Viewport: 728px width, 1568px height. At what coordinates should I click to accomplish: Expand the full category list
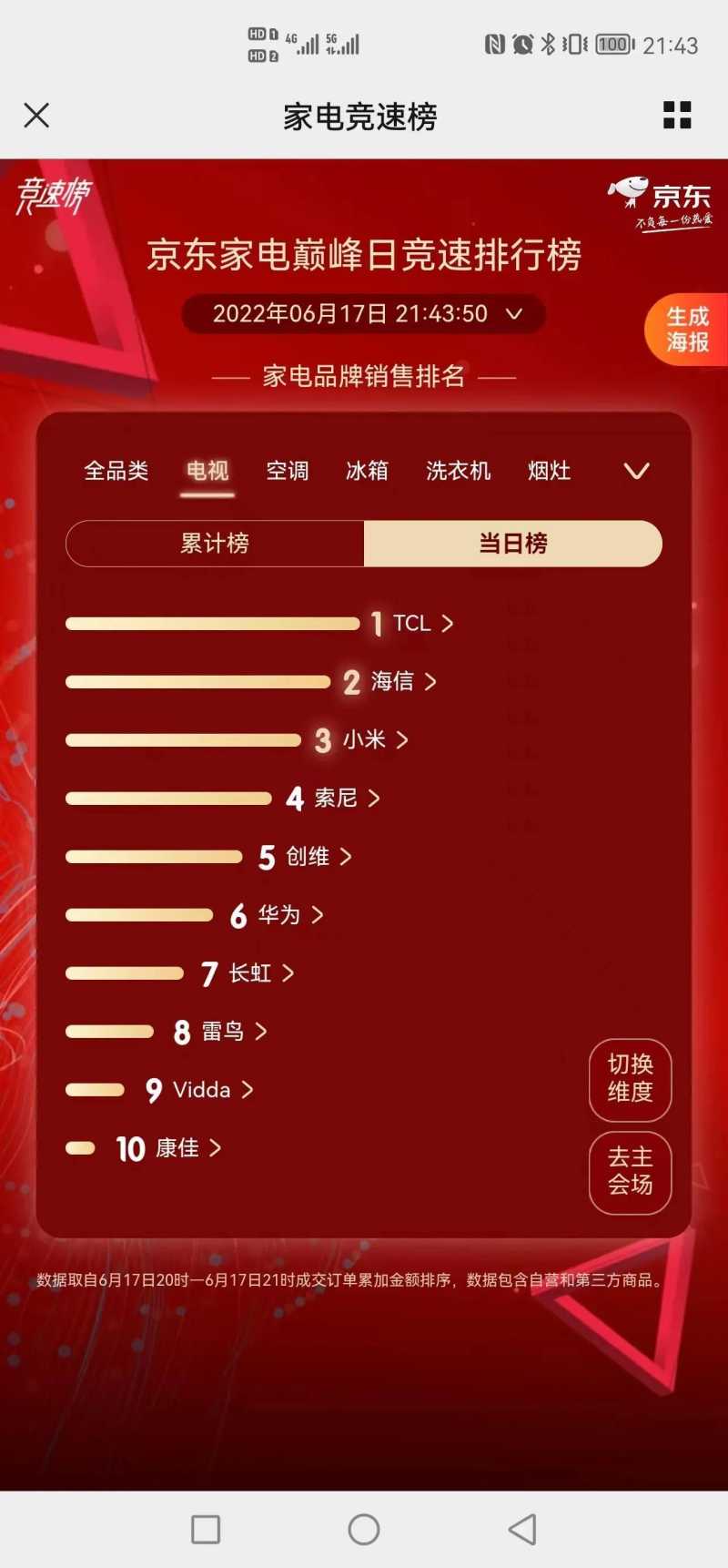point(636,471)
